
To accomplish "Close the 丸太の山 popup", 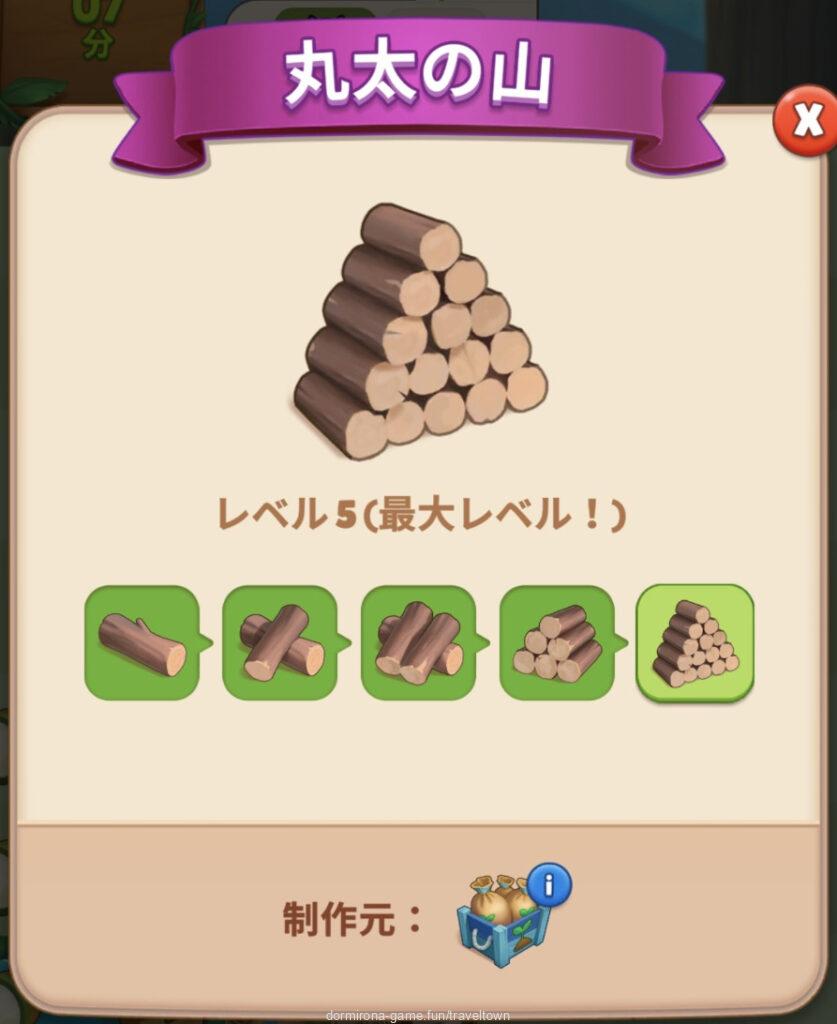I will 806,122.
